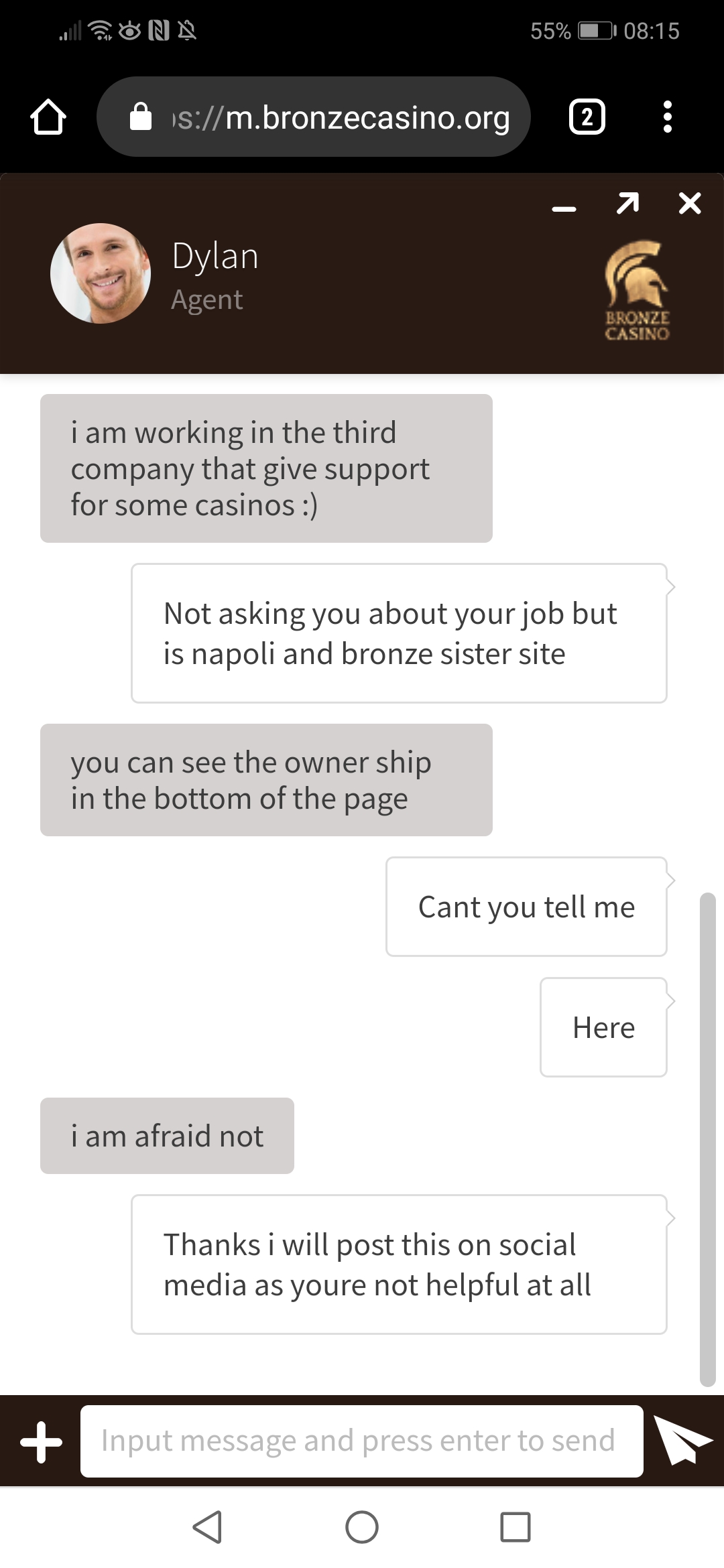The width and height of the screenshot is (724, 1568).
Task: Tap the plus attachment icon
Action: [x=41, y=1441]
